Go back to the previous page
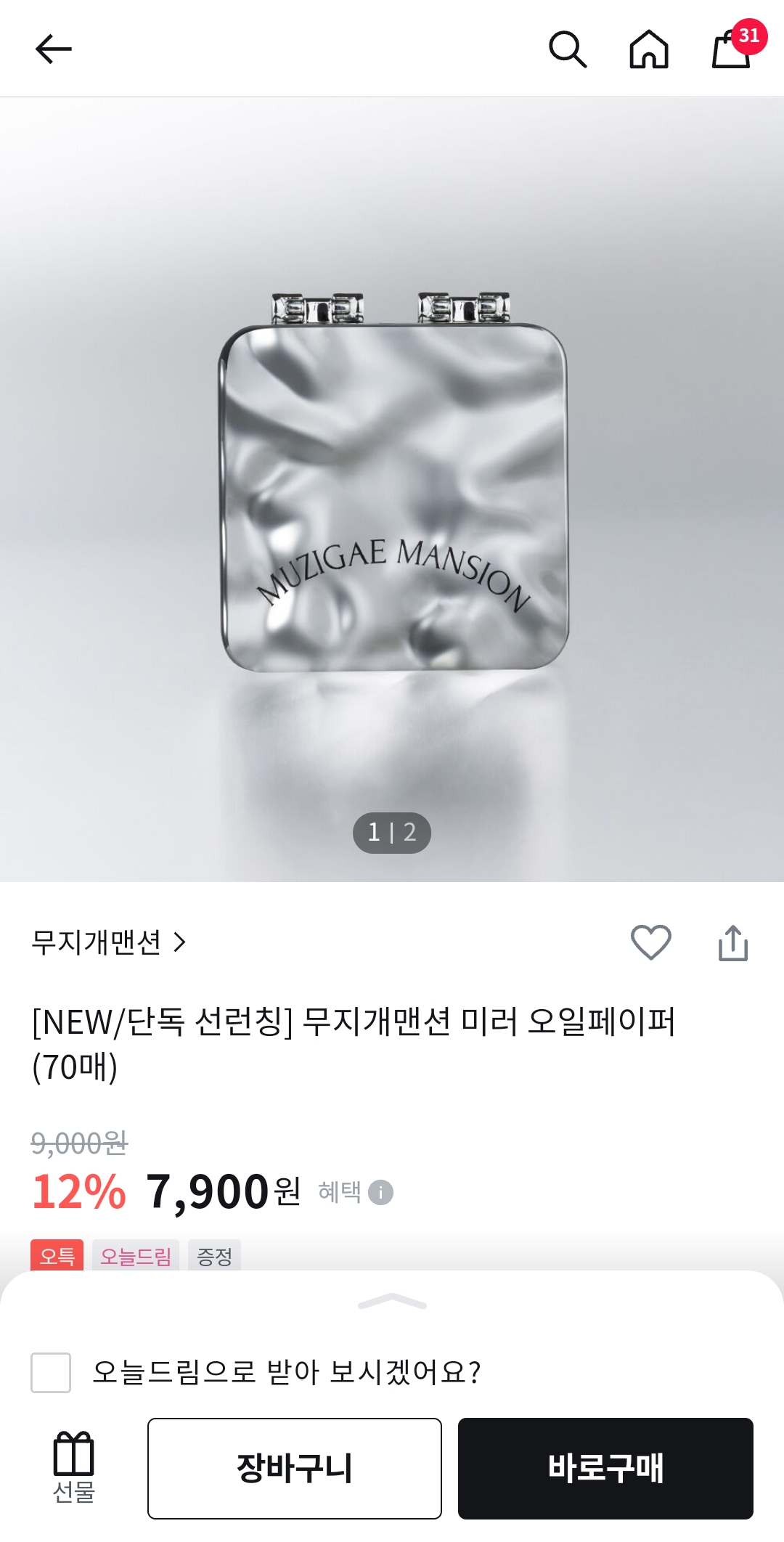This screenshot has height=1542, width=784. 54,49
